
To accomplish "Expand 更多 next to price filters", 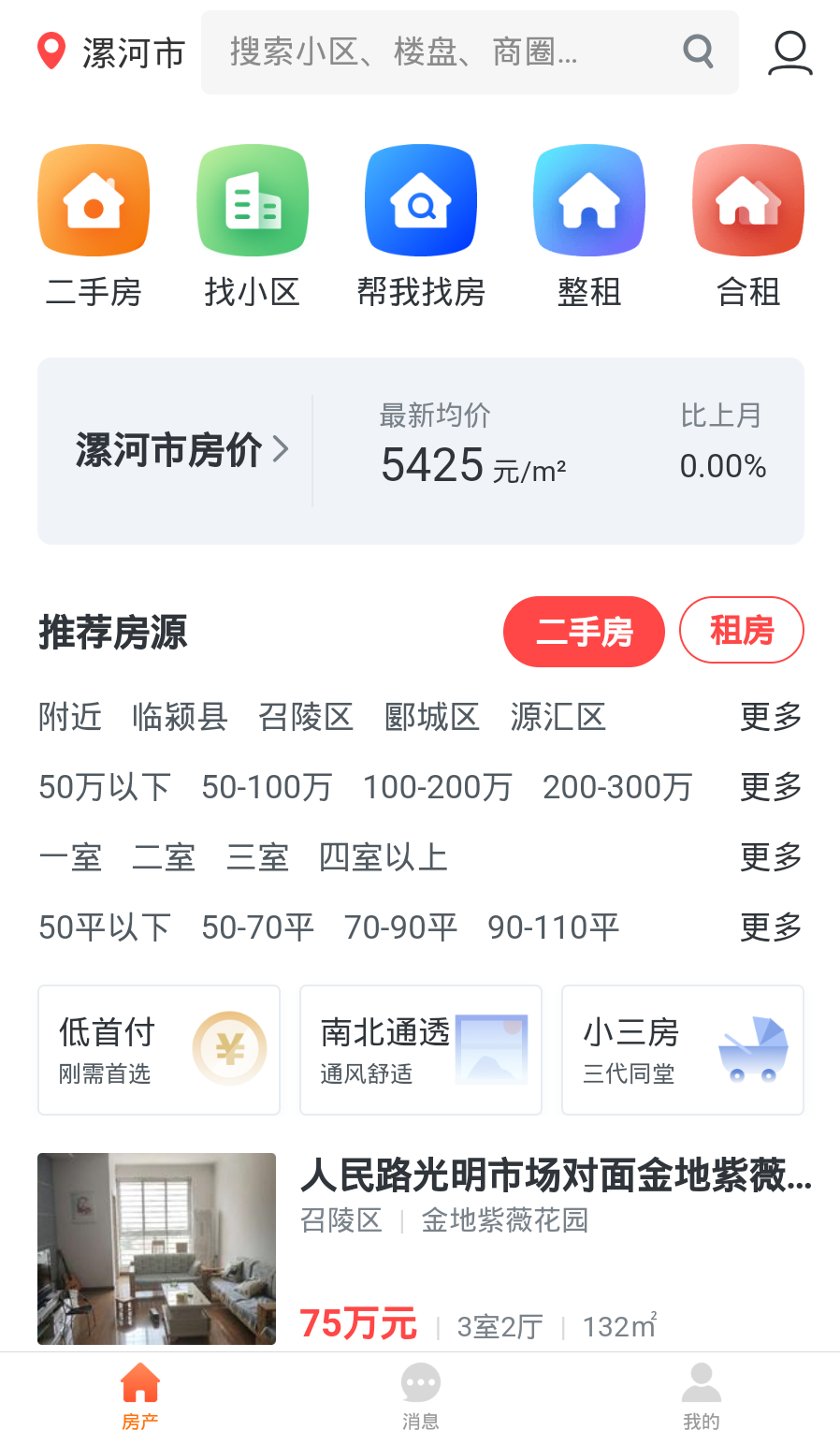I will tap(769, 787).
